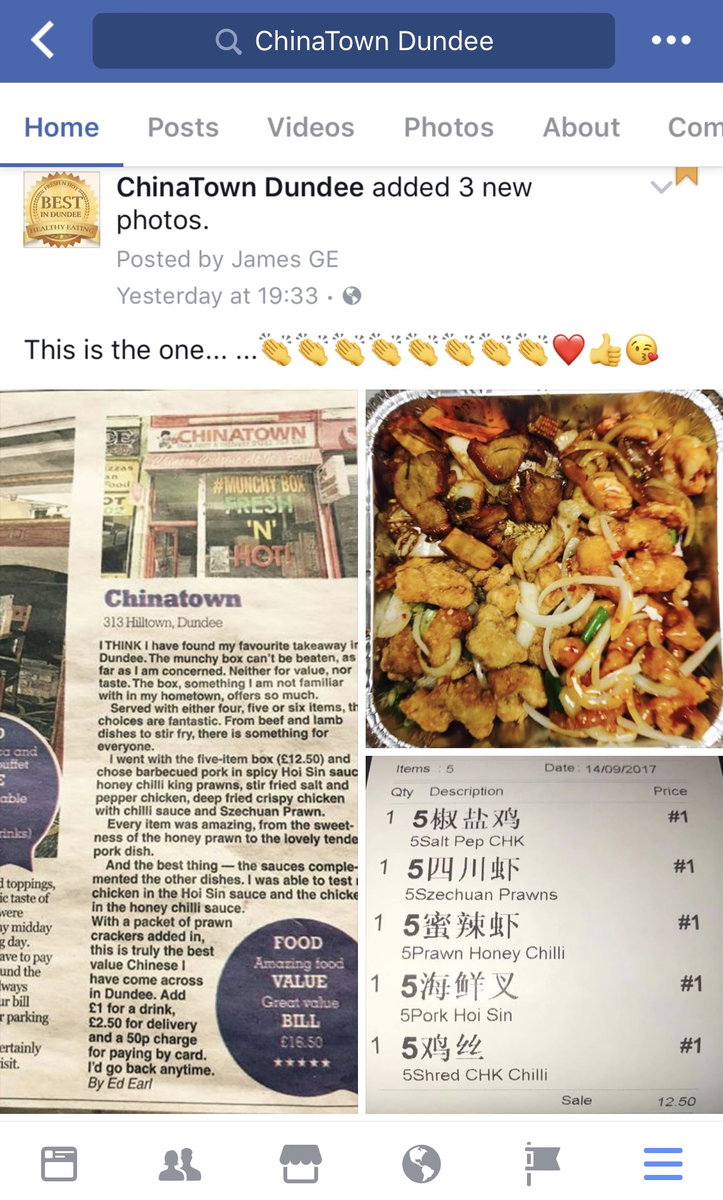The image size is (723, 1200).
Task: Open the receipt photo
Action: [544, 934]
